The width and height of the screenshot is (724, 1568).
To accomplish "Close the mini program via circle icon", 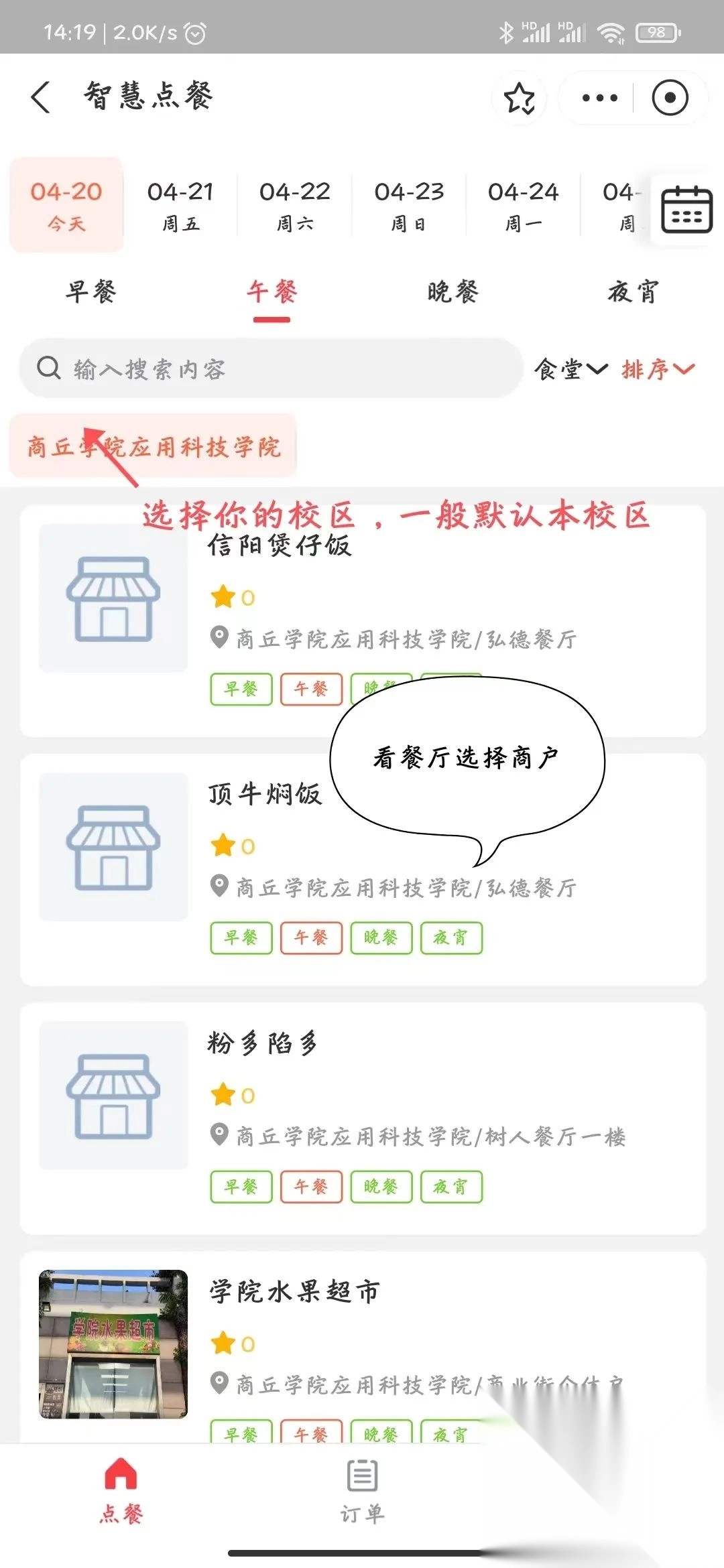I will pyautogui.click(x=670, y=98).
